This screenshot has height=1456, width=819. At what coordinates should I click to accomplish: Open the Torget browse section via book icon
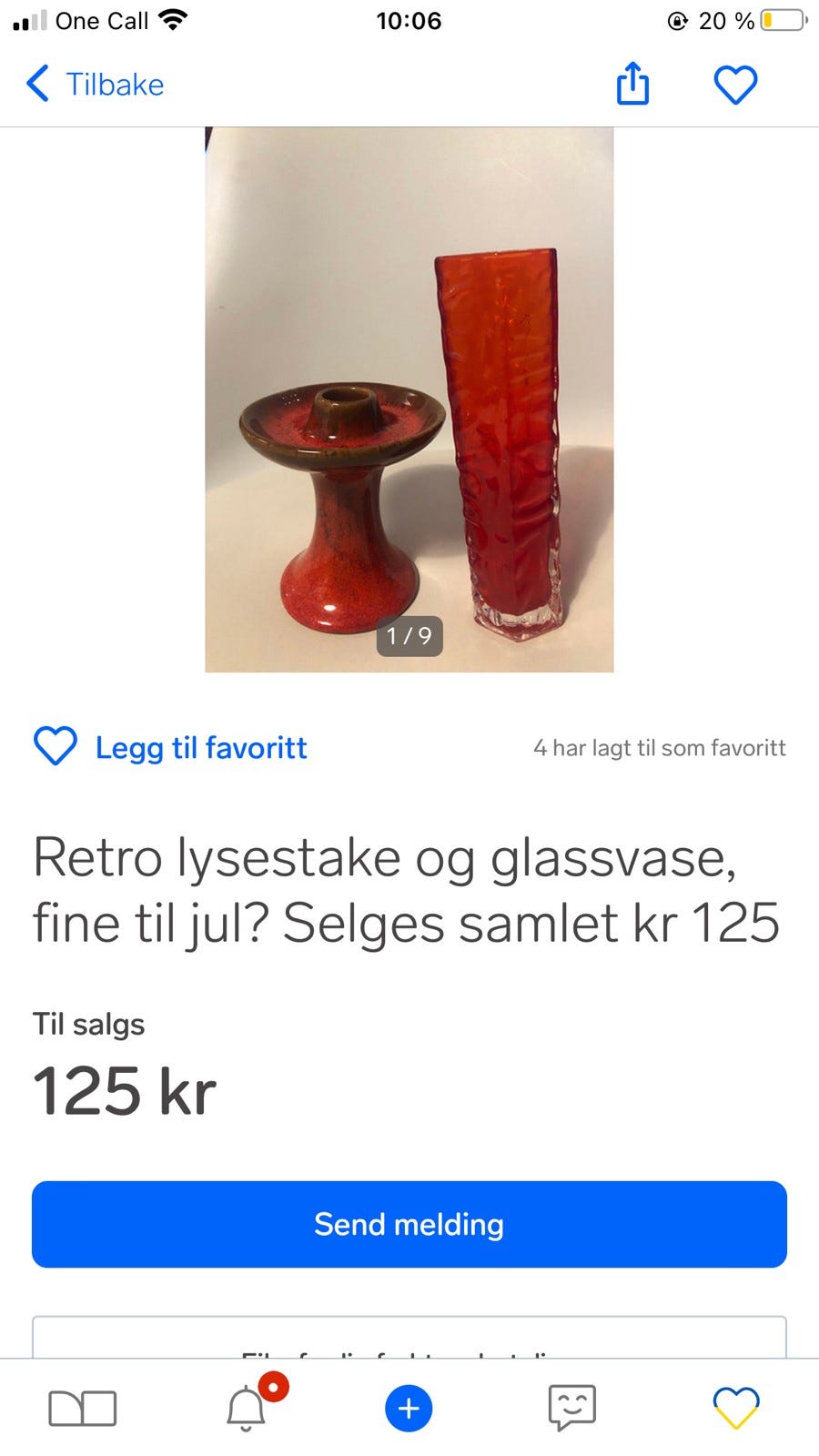[x=82, y=1407]
